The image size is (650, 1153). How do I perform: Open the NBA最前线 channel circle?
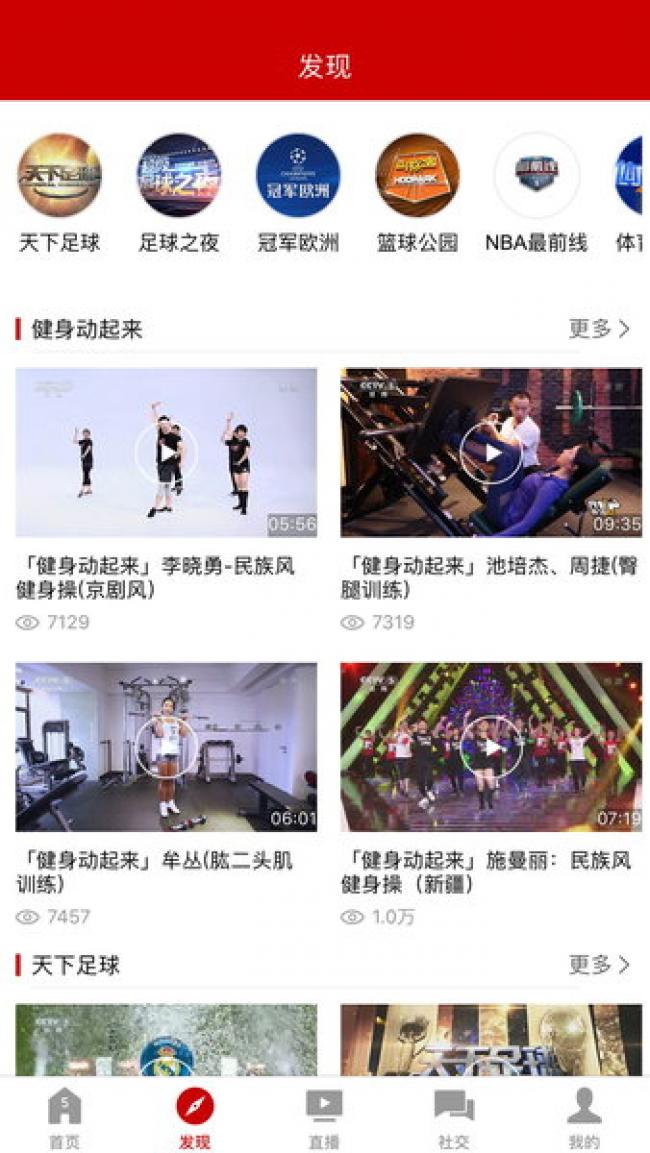536,176
